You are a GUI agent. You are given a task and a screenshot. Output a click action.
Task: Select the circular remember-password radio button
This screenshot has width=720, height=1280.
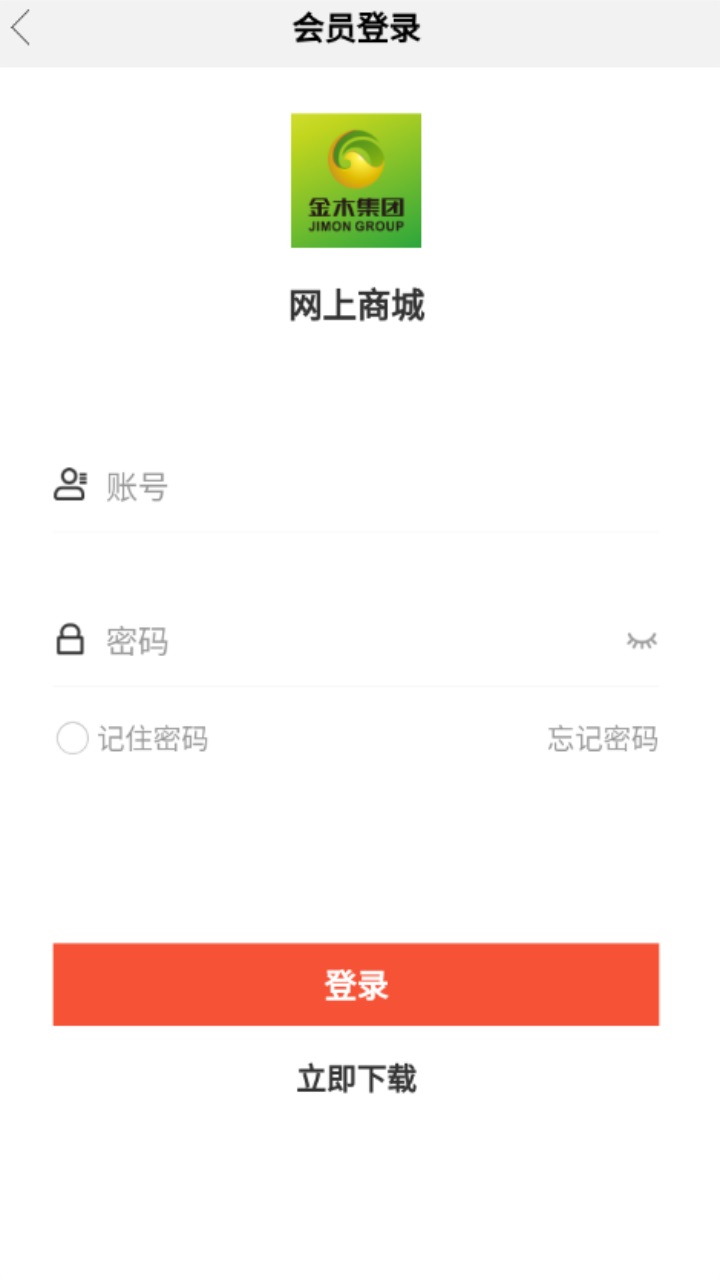click(x=71, y=738)
